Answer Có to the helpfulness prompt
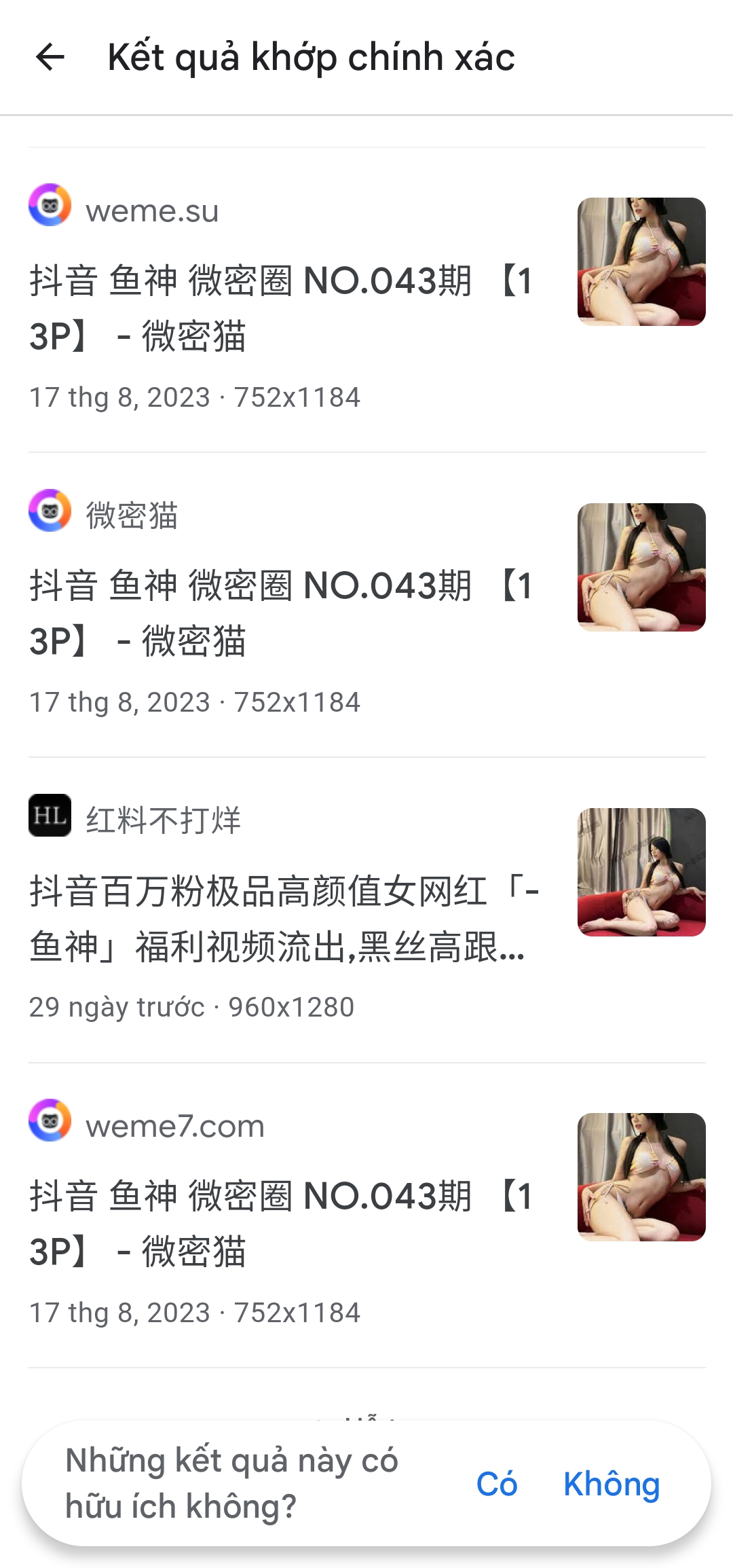The width and height of the screenshot is (733, 1568). coord(497,1484)
